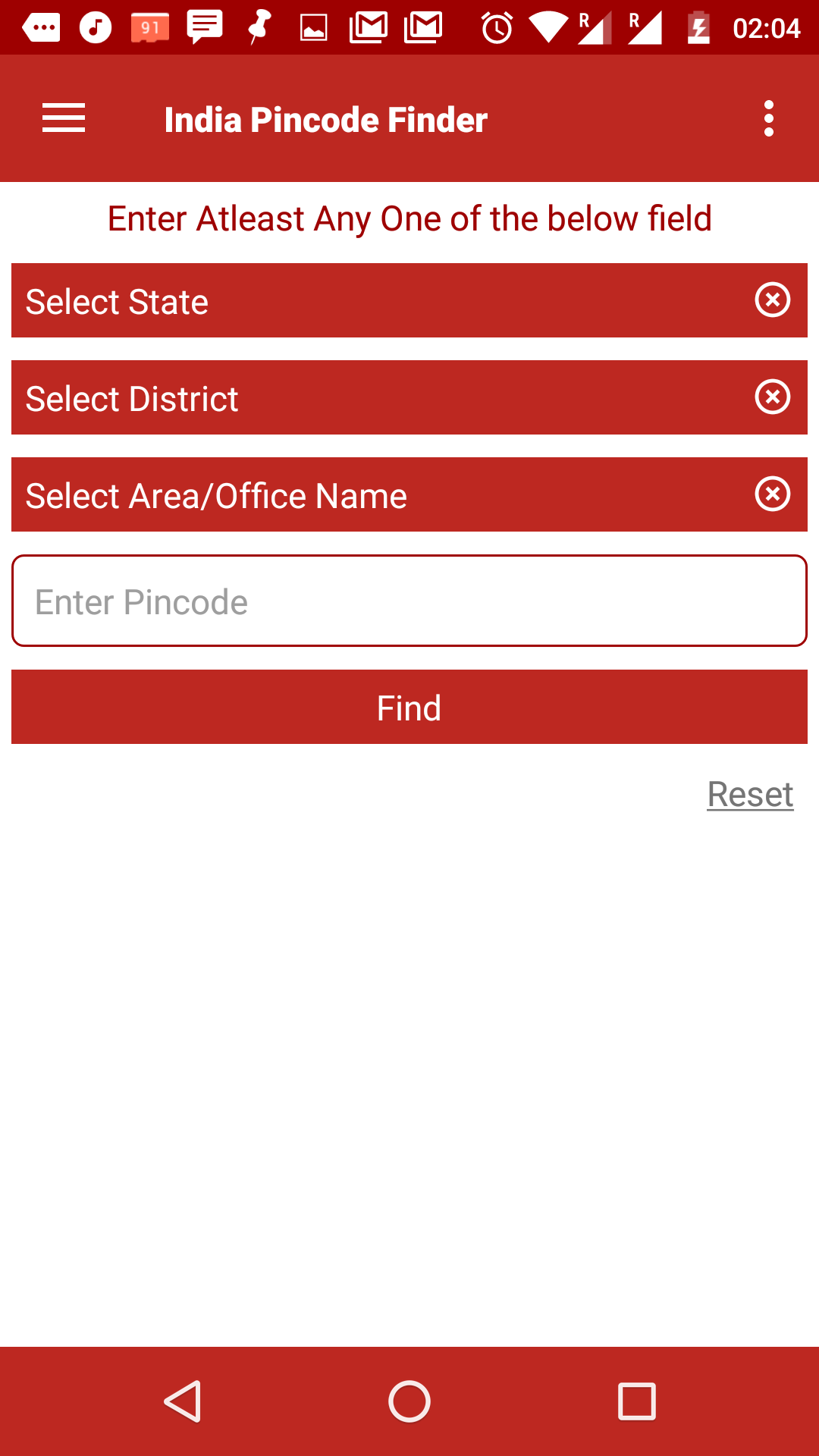Go back using system navigation
The width and height of the screenshot is (819, 1456).
click(183, 1401)
